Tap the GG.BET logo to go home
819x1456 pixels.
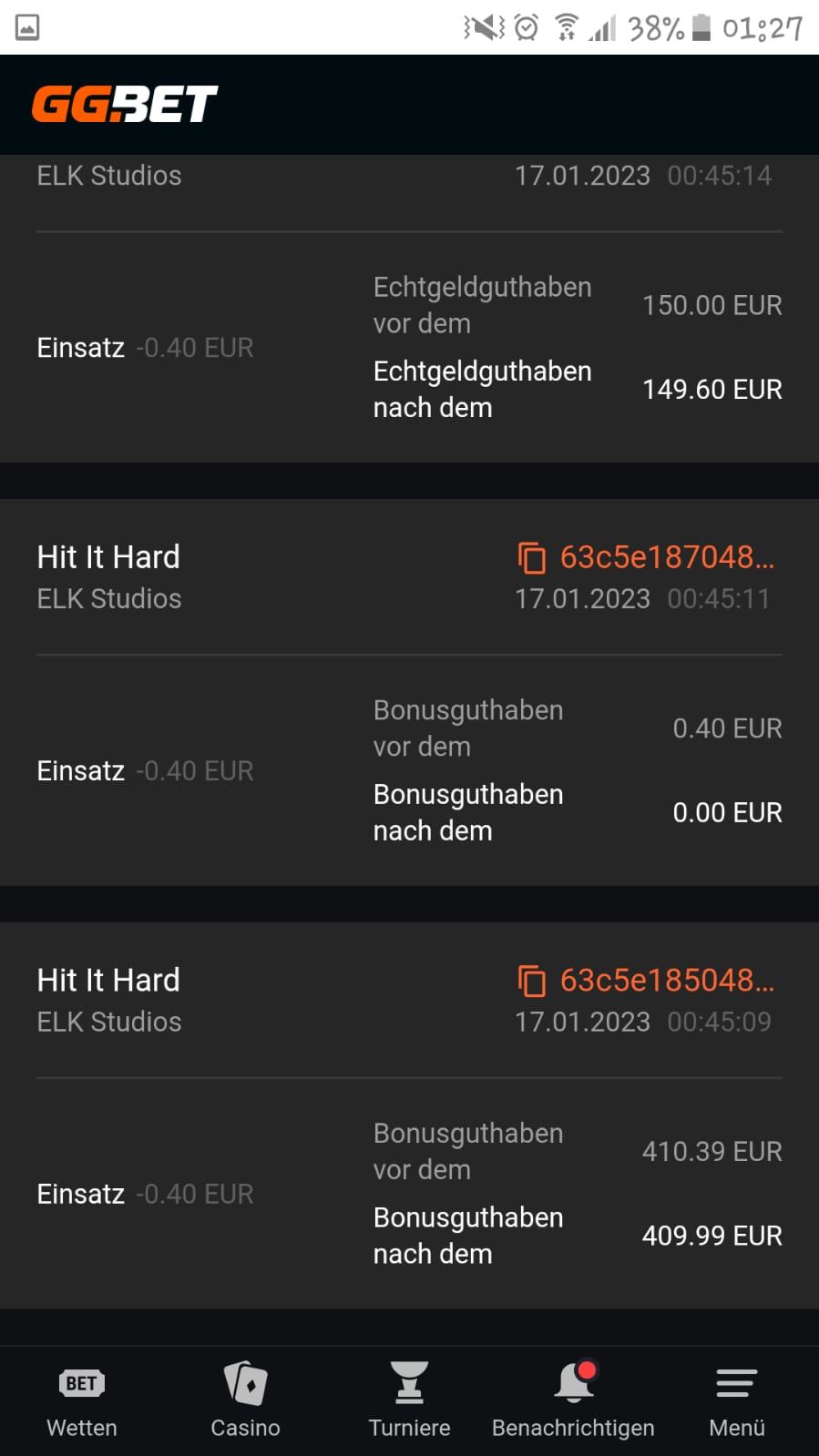coord(125,104)
